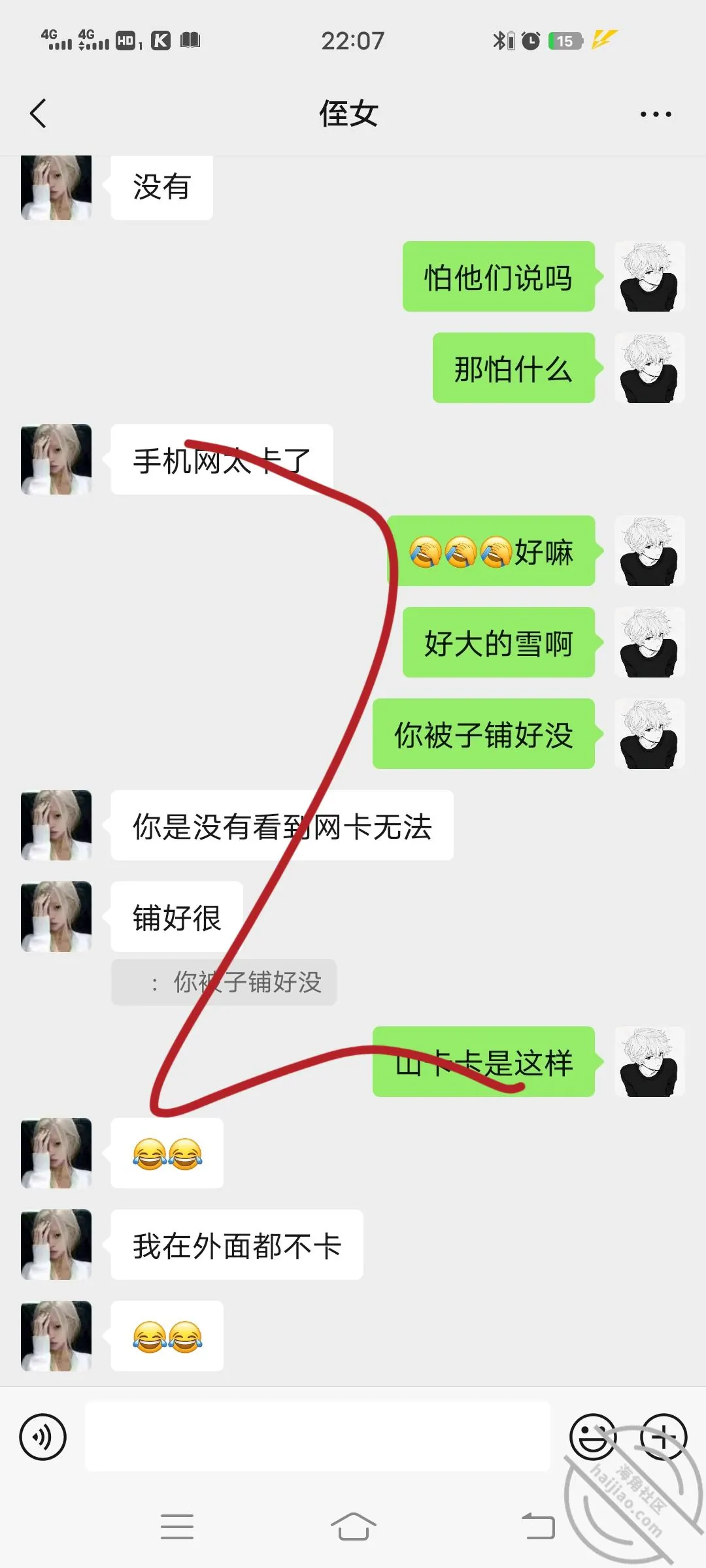Switch to voice message input
Image resolution: width=706 pixels, height=1568 pixels.
43,1437
